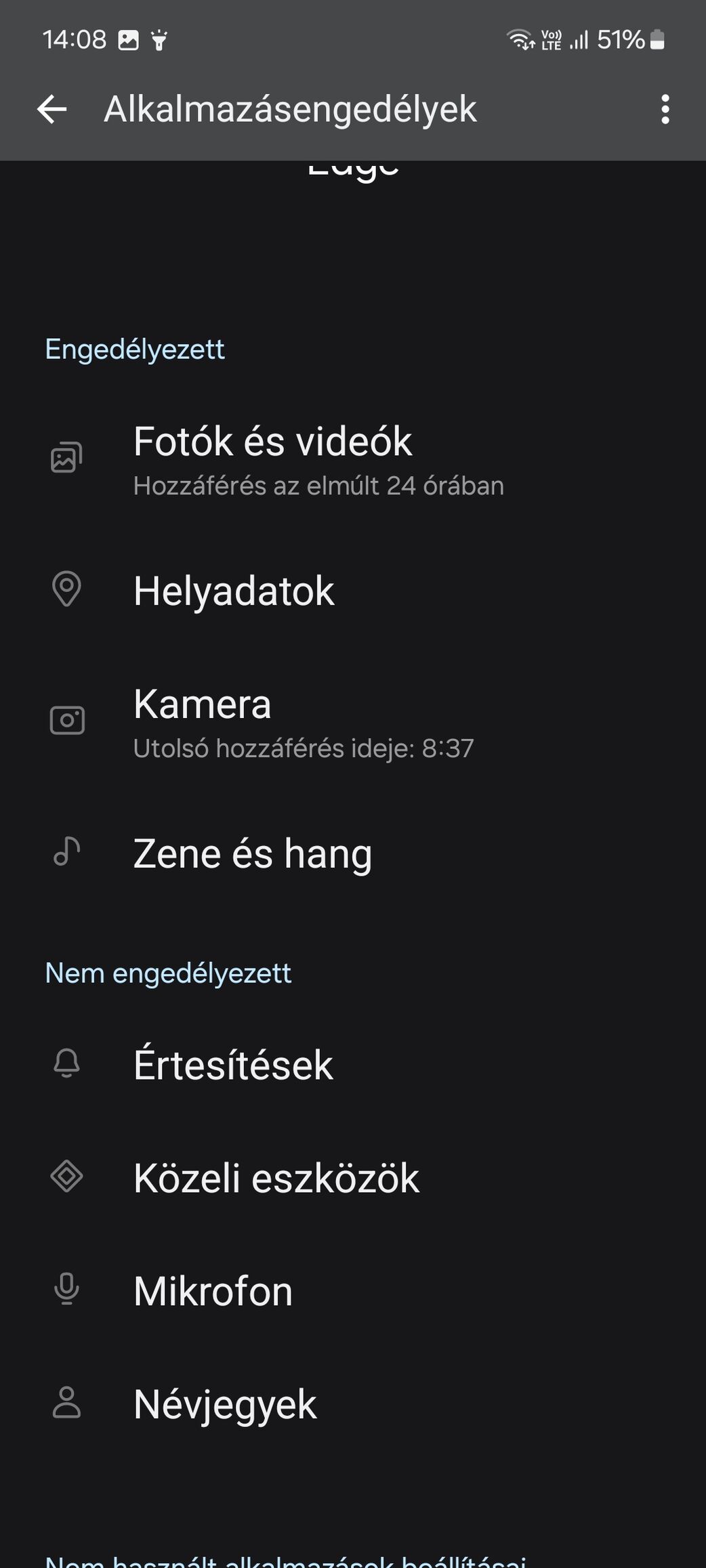Tap the Értesítések permission row
Viewport: 706px width, 1568px height.
click(233, 1065)
